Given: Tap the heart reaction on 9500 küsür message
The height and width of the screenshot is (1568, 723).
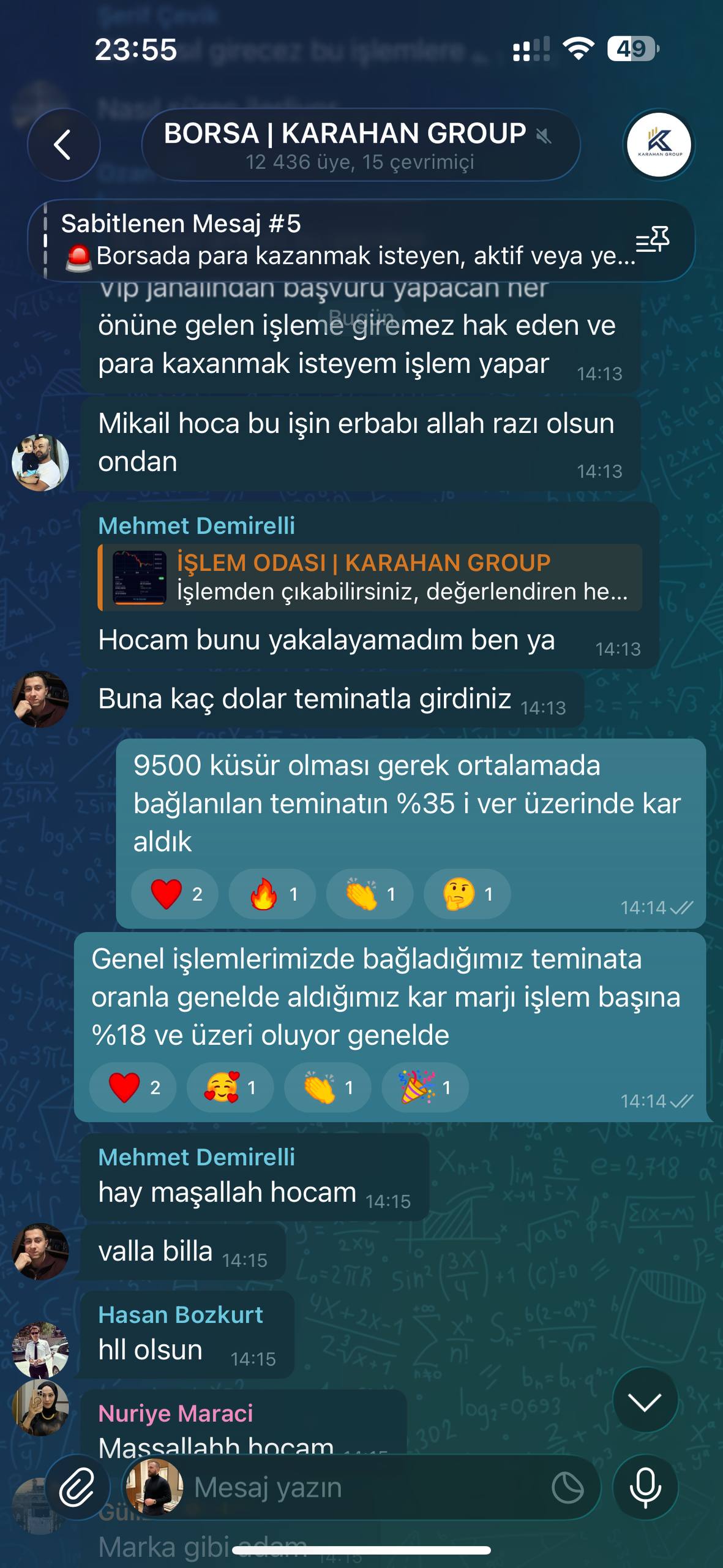Looking at the screenshot, I should click(x=174, y=894).
